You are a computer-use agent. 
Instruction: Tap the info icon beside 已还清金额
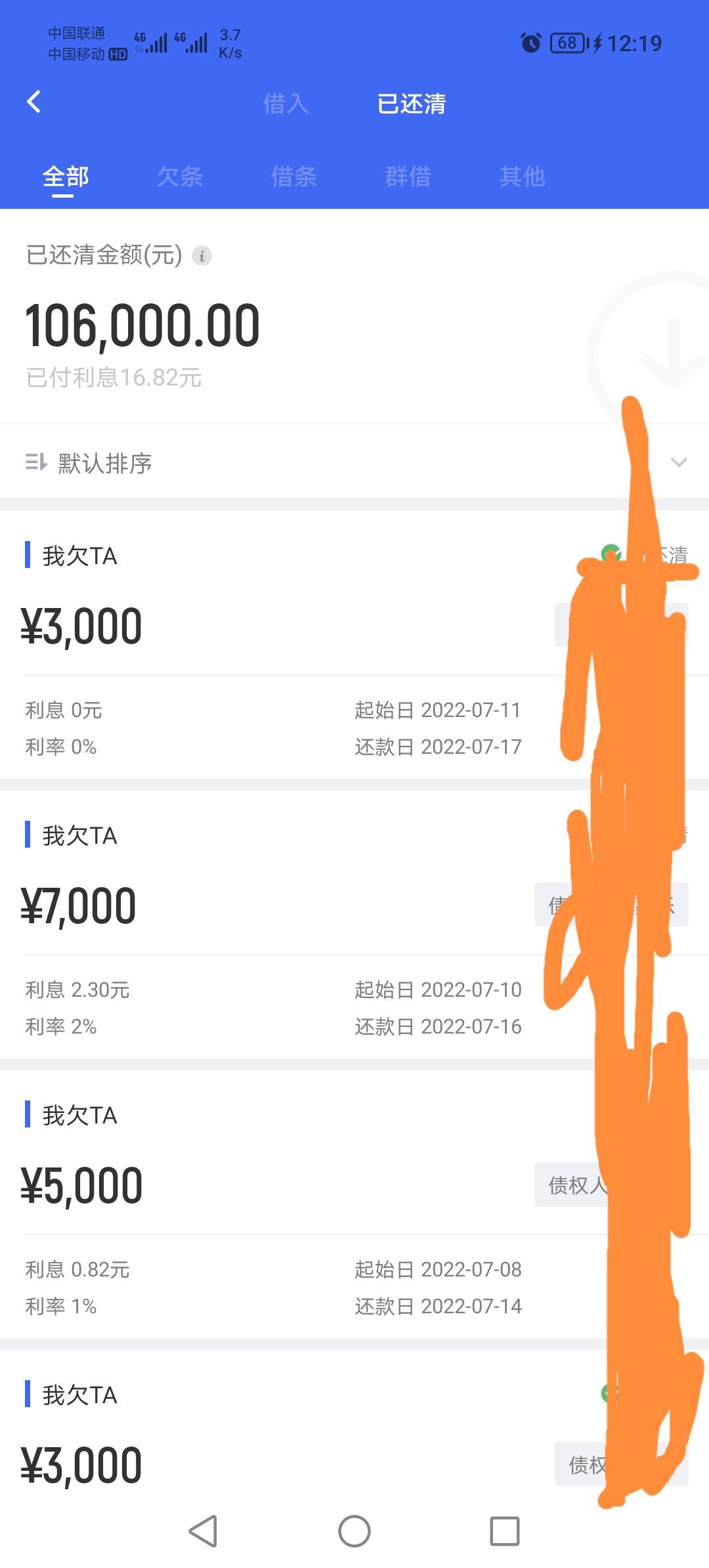coord(202,255)
